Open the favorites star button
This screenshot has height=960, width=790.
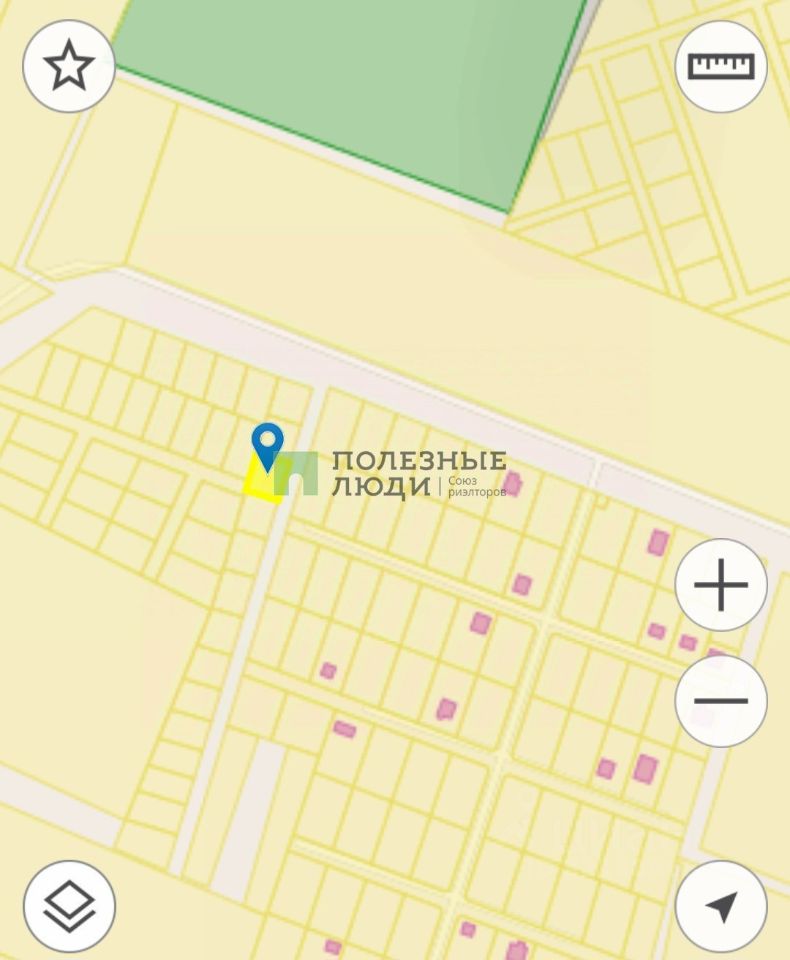69,66
